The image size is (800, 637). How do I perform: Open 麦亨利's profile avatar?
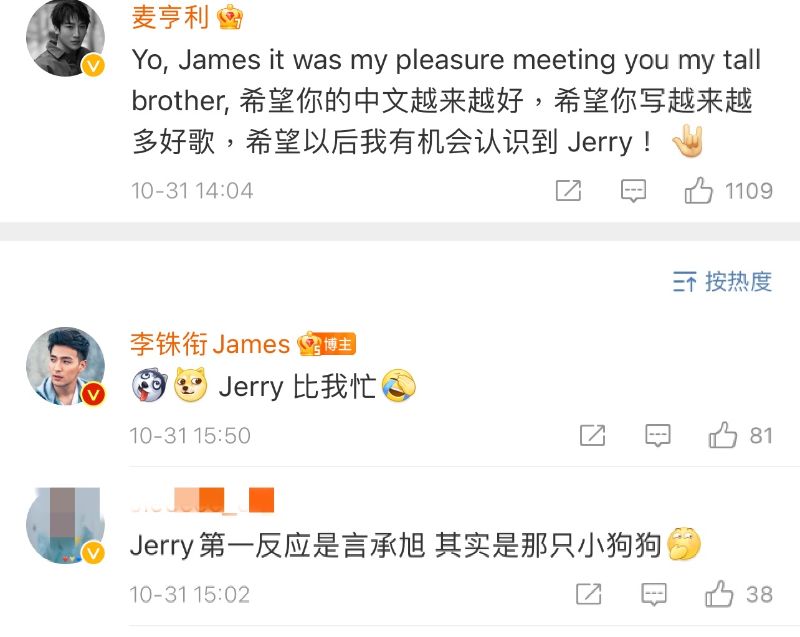click(65, 37)
